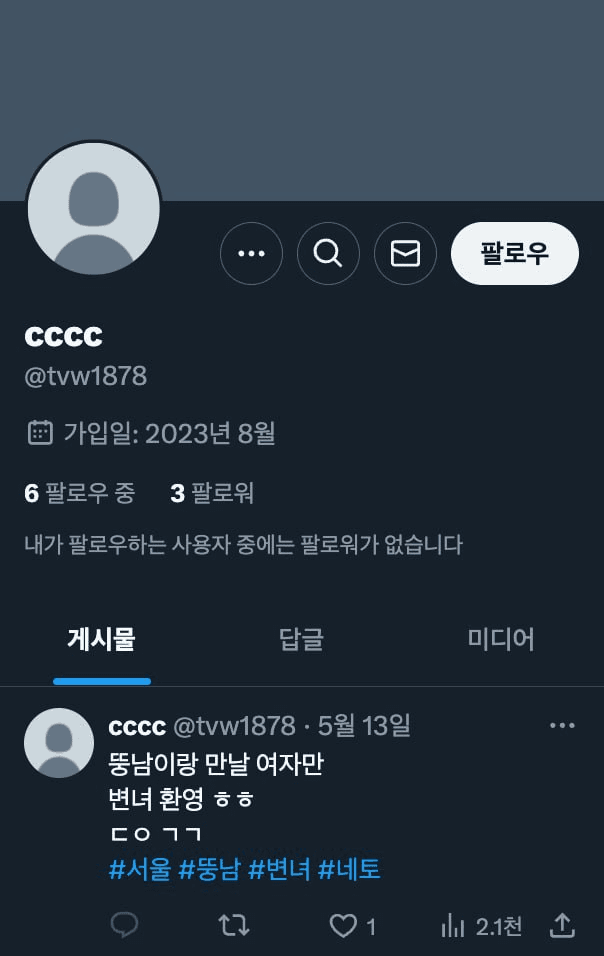Screen dimensions: 604x956
Task: Search this profile's posts
Action: coord(328,253)
